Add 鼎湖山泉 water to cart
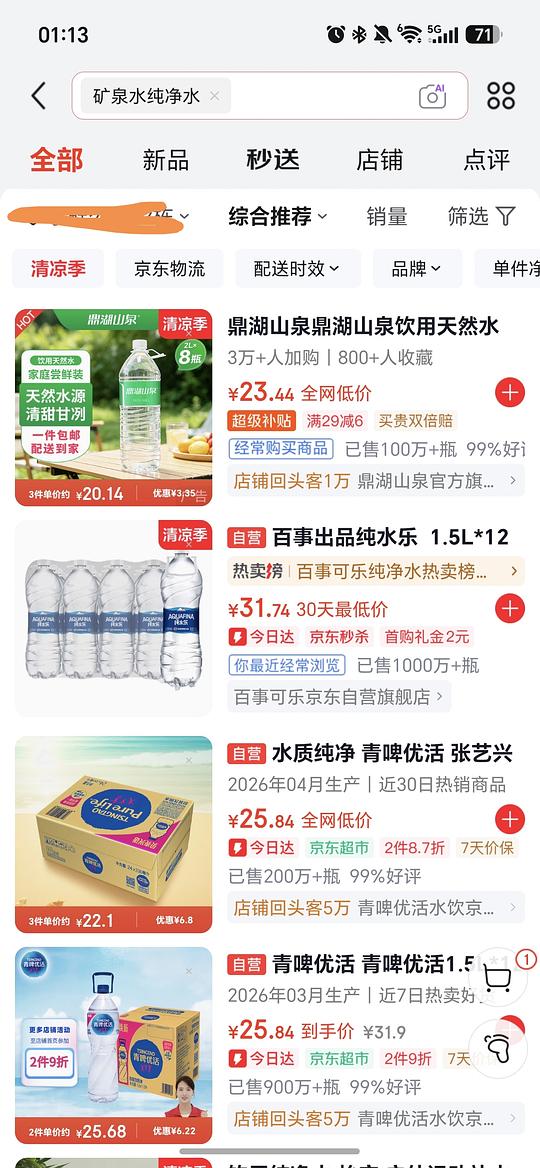Viewport: 540px width, 1168px height. (509, 393)
